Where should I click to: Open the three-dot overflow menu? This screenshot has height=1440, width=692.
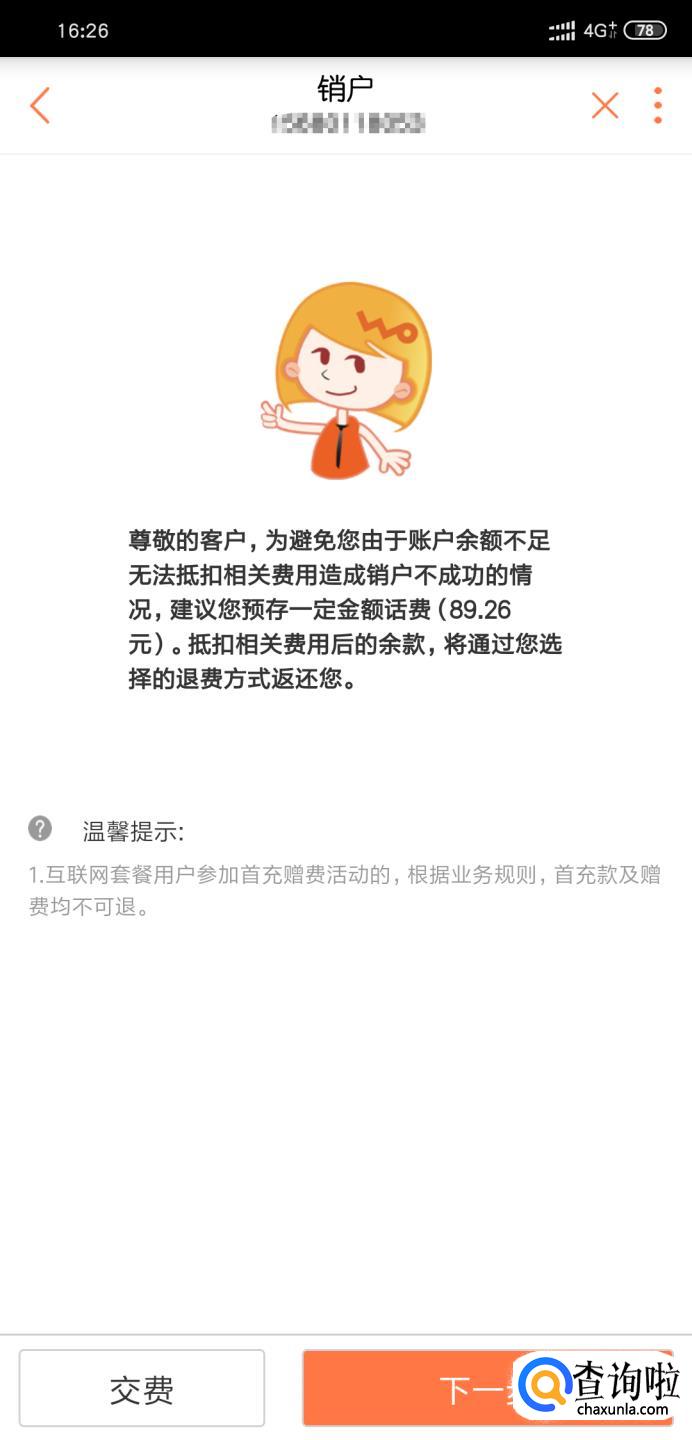[658, 106]
